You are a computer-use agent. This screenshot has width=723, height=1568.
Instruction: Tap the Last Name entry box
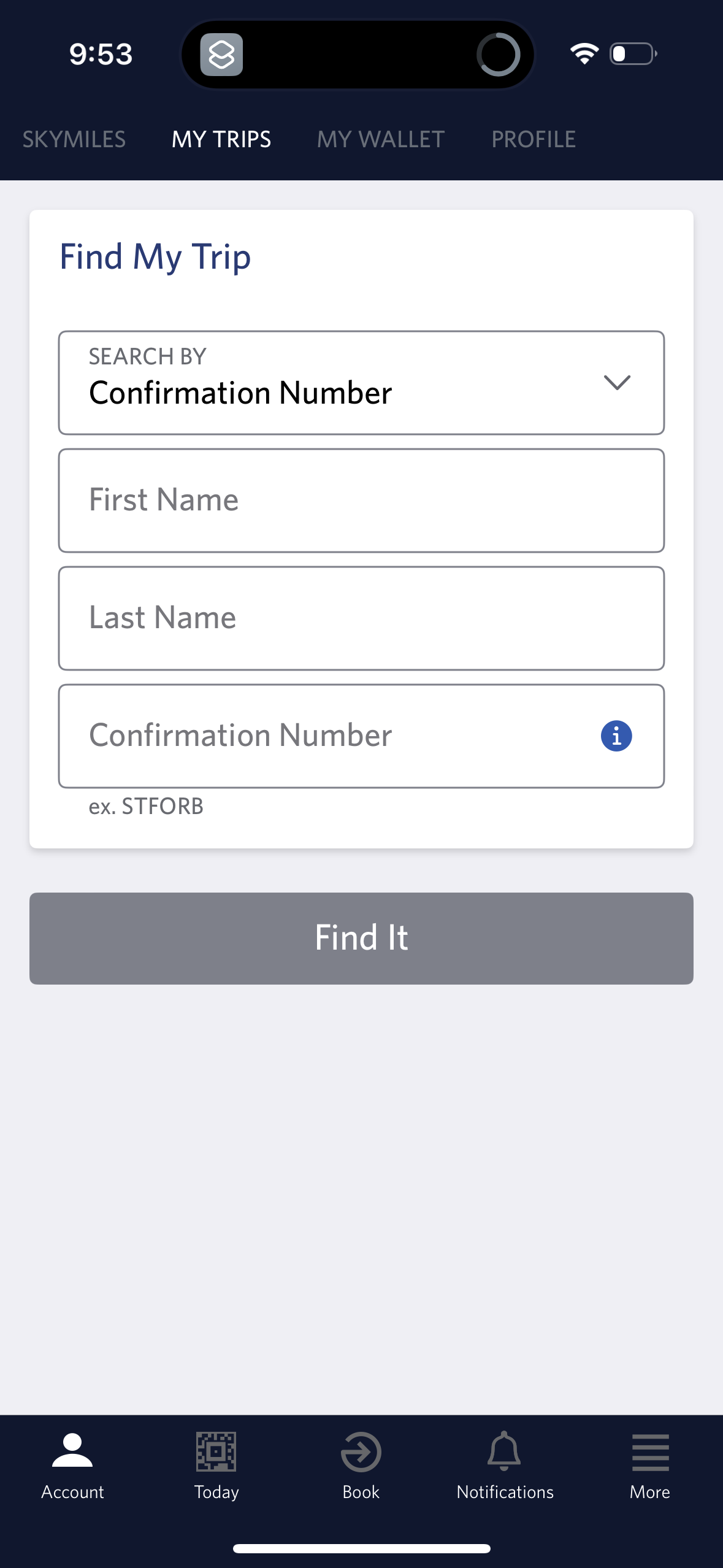click(361, 618)
